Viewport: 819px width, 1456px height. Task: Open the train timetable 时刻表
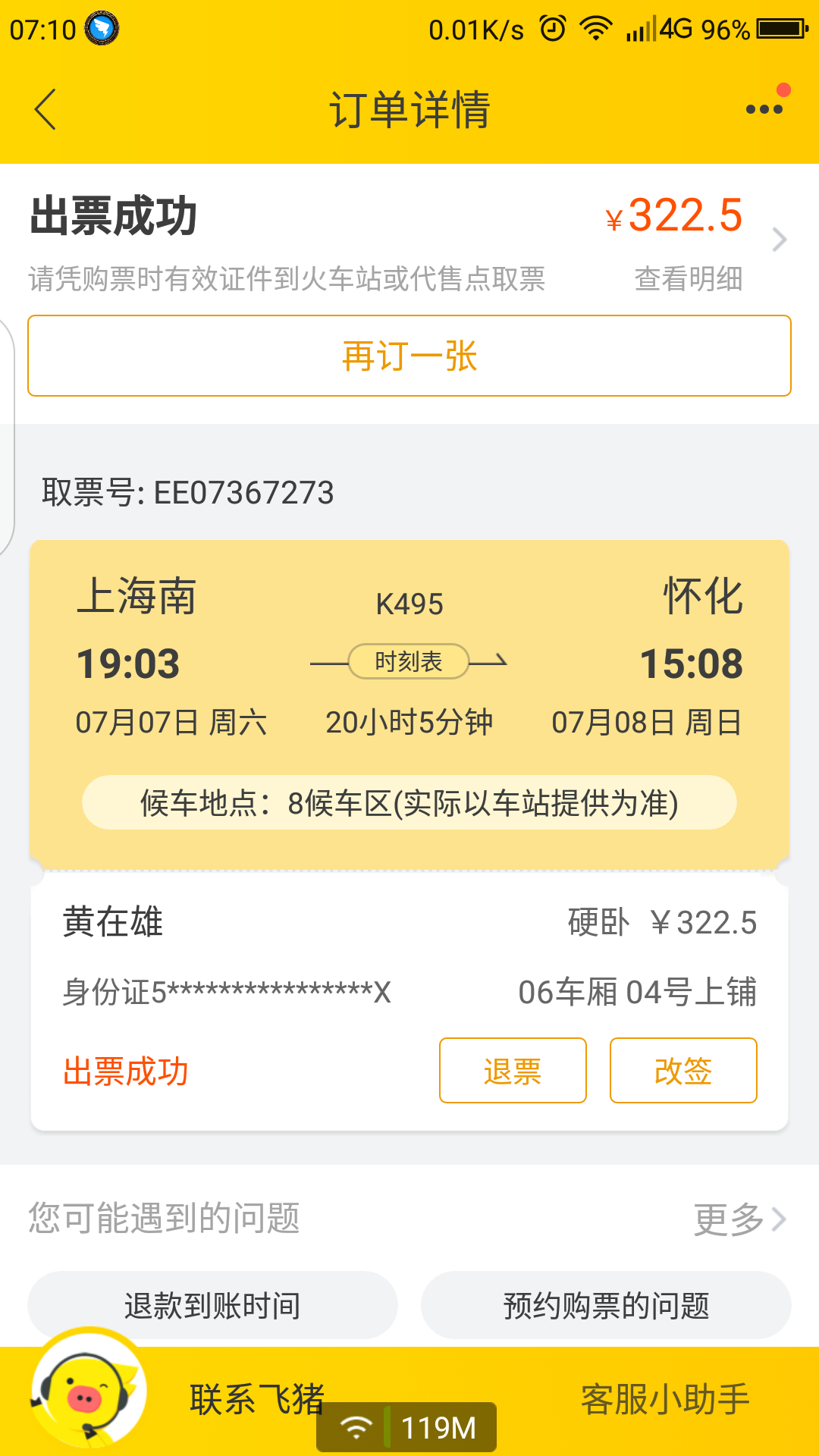(409, 661)
